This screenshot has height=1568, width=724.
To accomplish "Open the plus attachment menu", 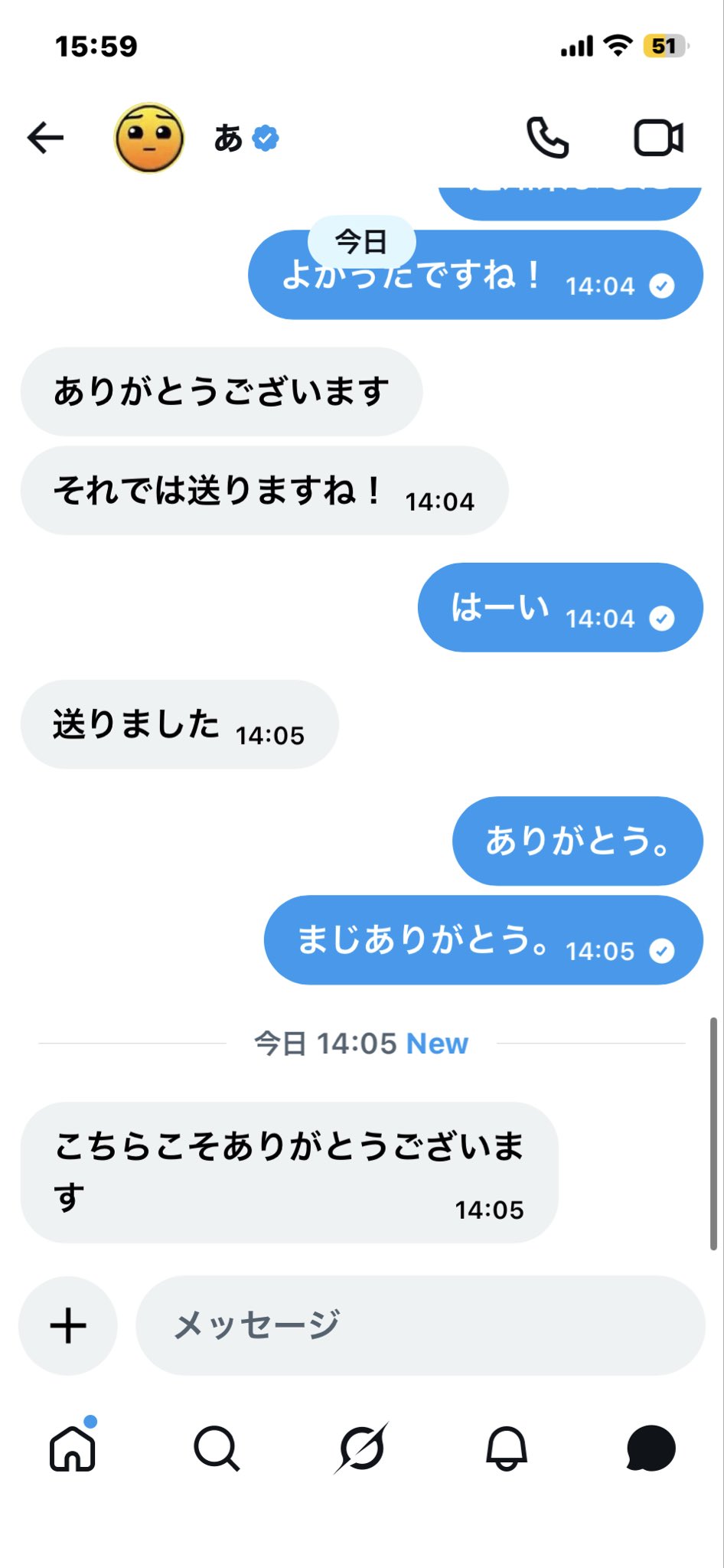I will [68, 1325].
